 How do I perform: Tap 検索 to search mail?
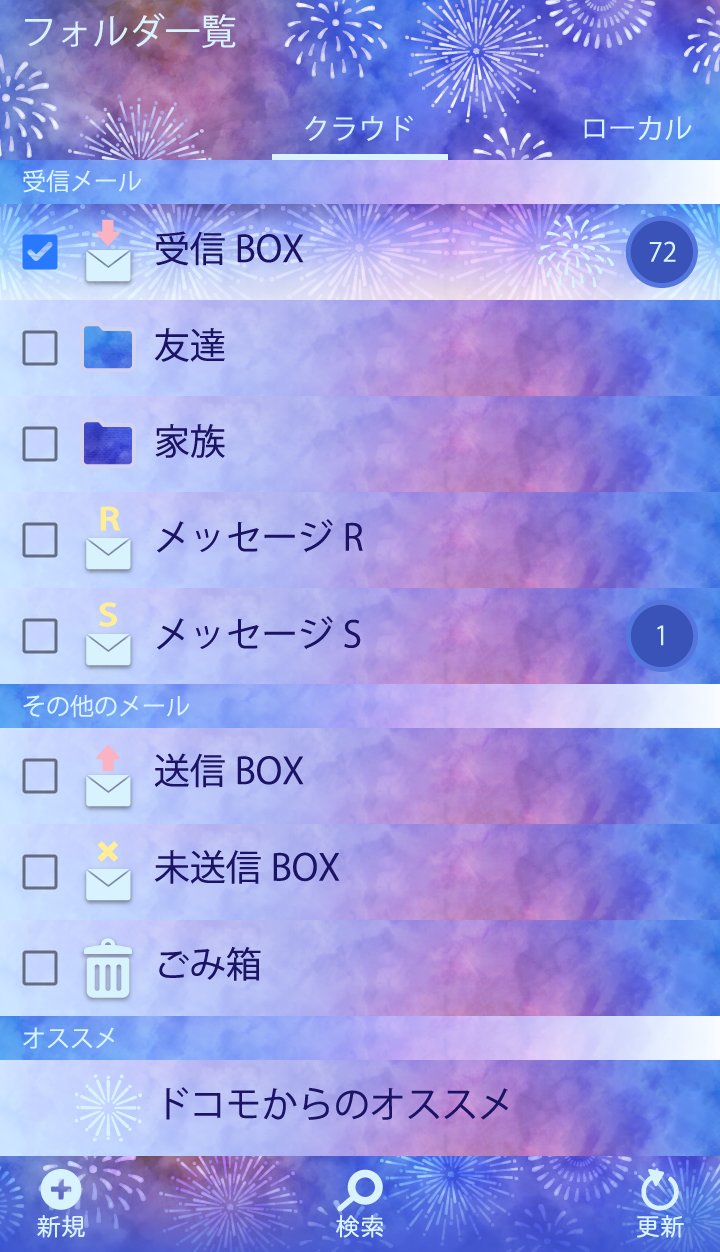pos(360,1206)
